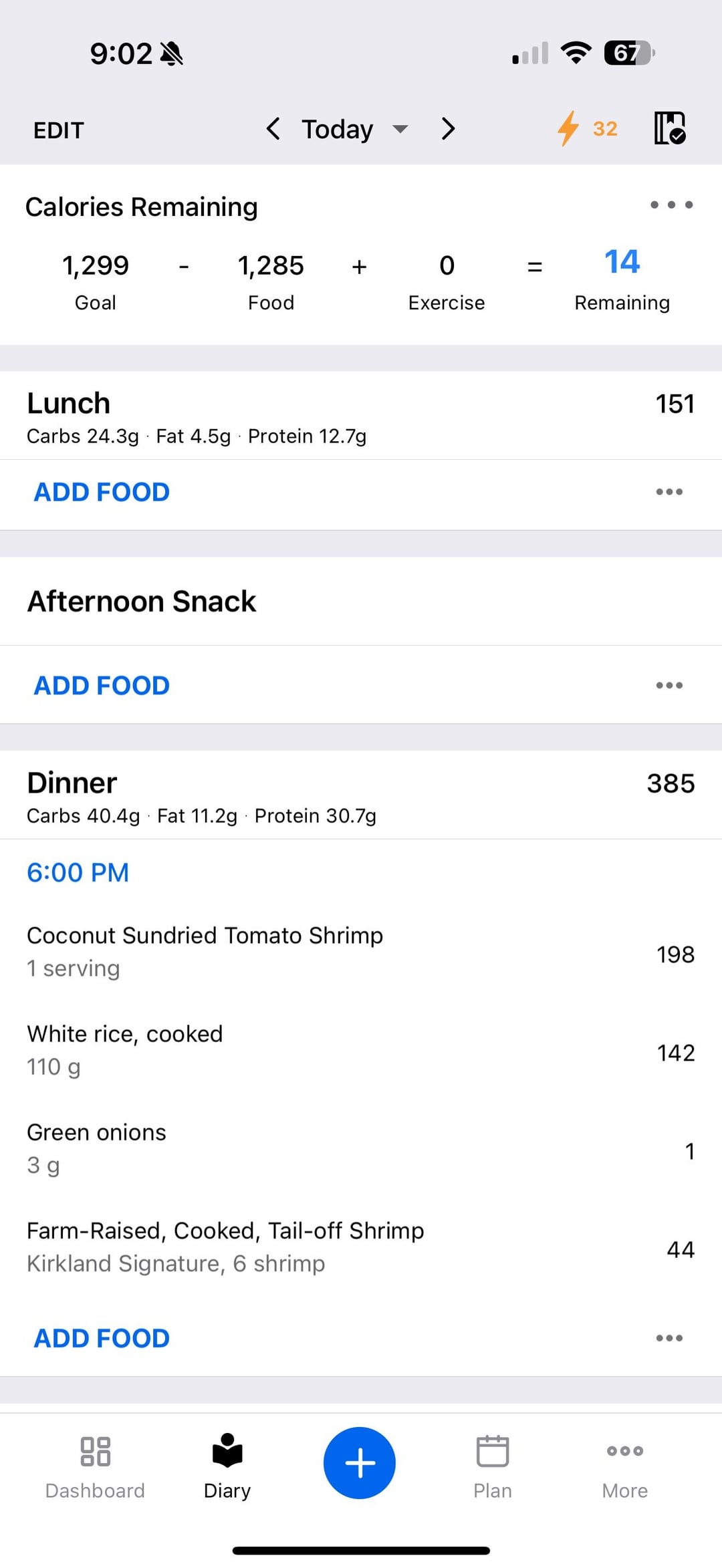Tap the blue plus button
Screen dimensions: 722x1568
360,1463
